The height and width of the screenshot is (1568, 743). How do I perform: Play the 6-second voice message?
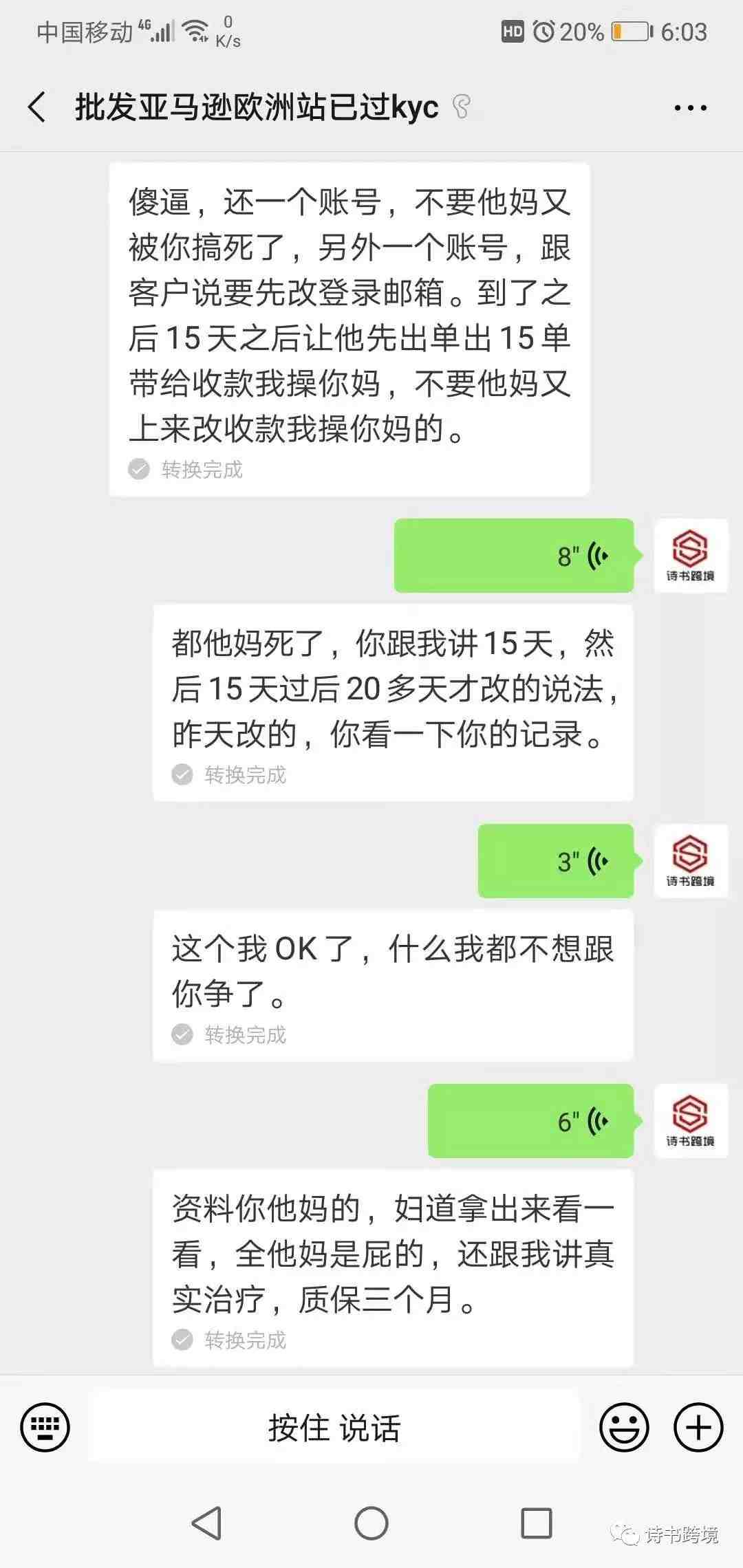[x=531, y=1121]
